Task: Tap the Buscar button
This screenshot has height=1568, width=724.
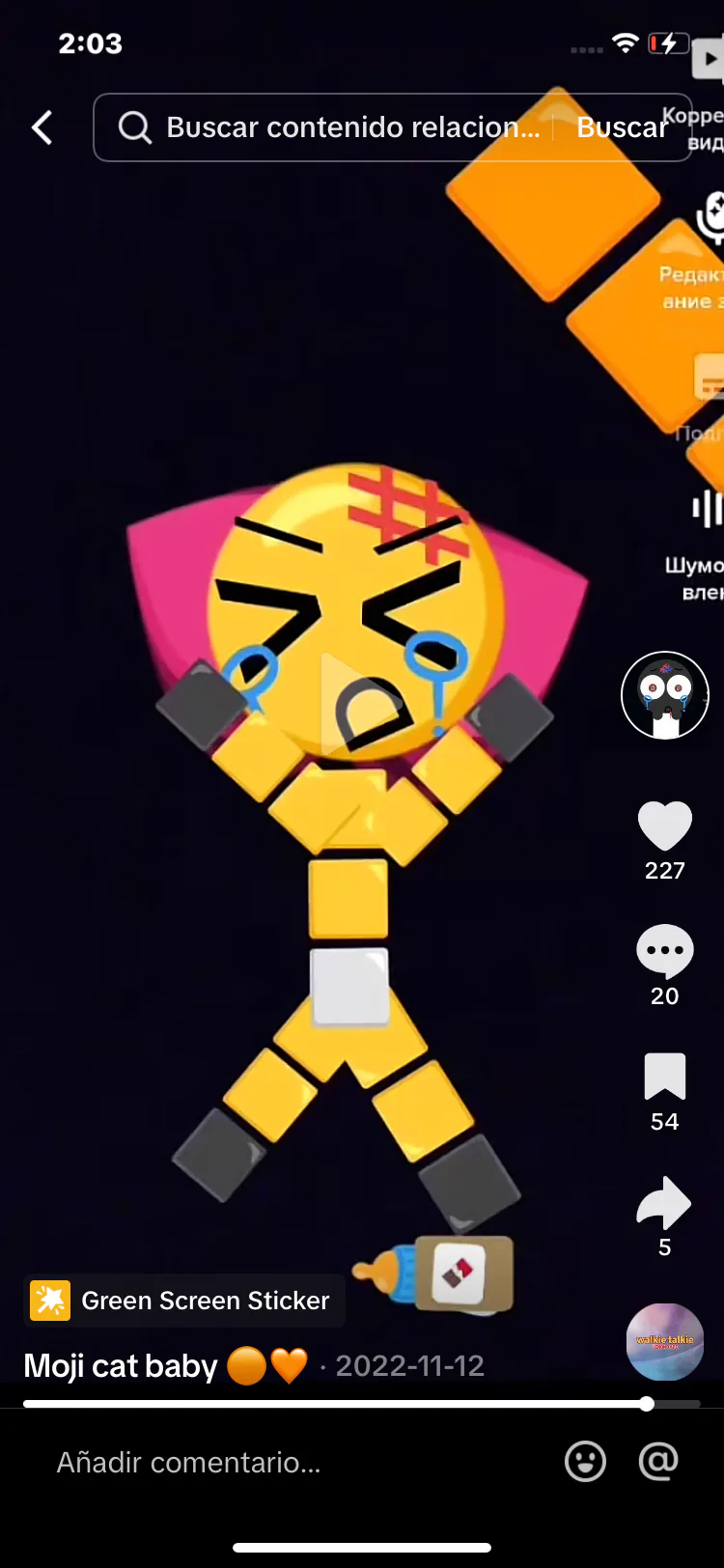Action: pos(622,127)
